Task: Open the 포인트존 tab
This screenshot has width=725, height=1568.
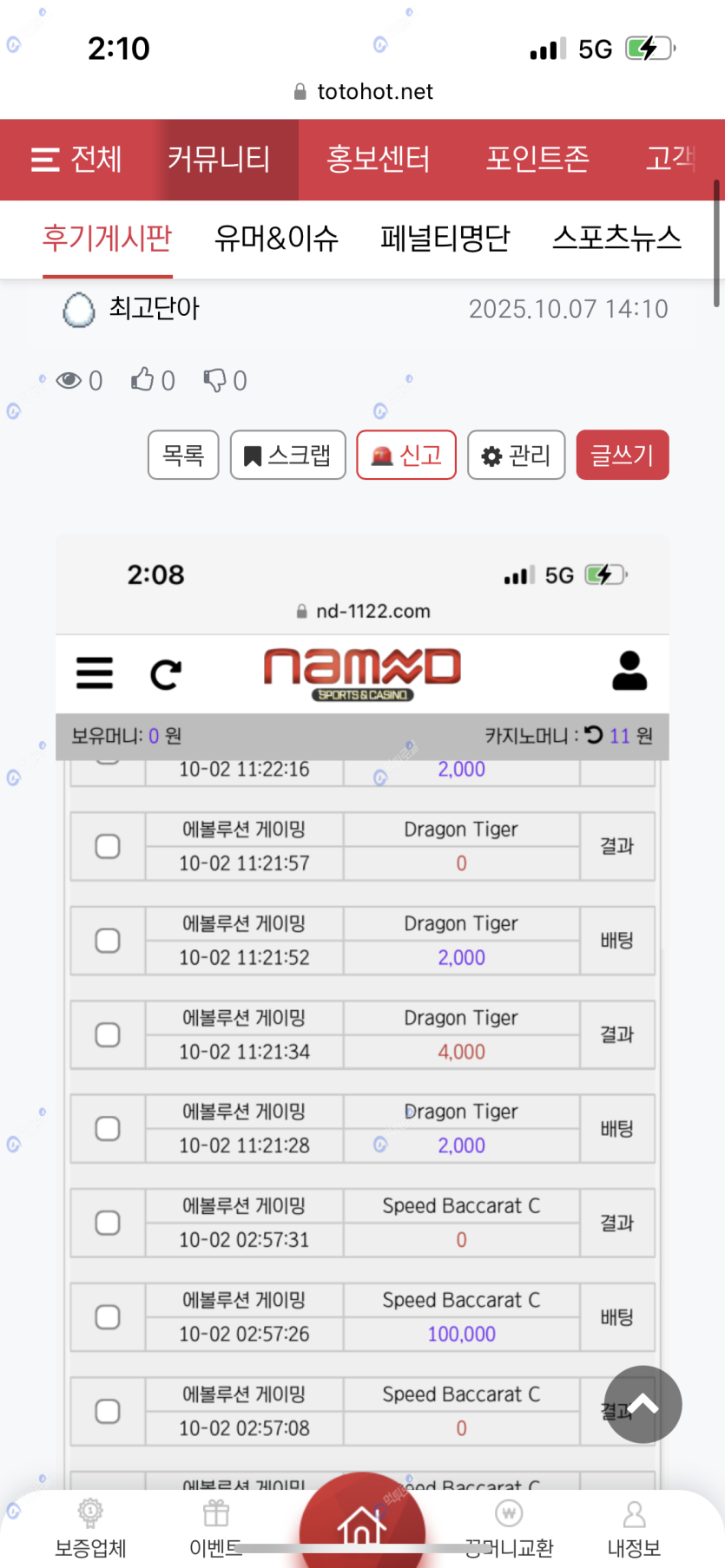Action: pyautogui.click(x=537, y=160)
